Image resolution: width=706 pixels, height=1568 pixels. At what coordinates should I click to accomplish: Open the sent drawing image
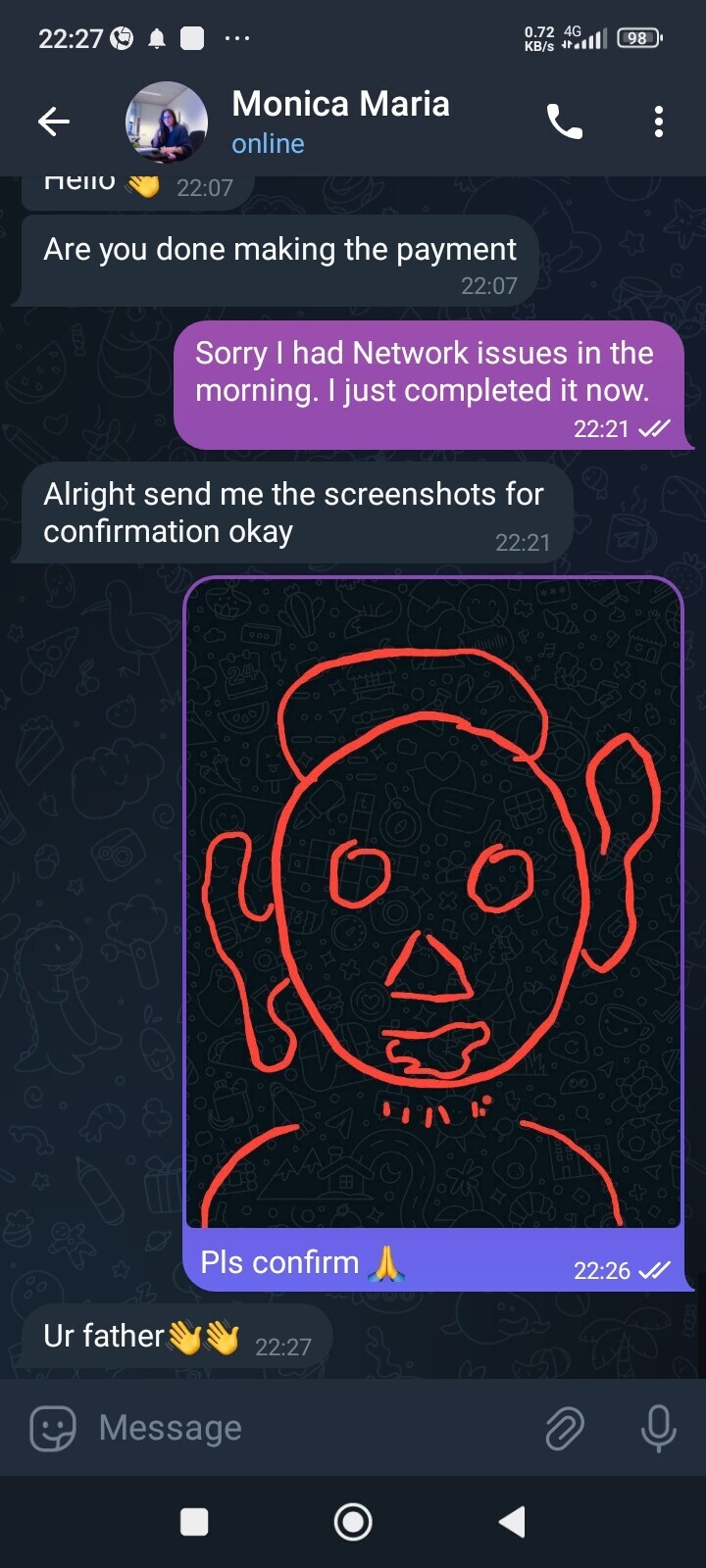coord(432,902)
